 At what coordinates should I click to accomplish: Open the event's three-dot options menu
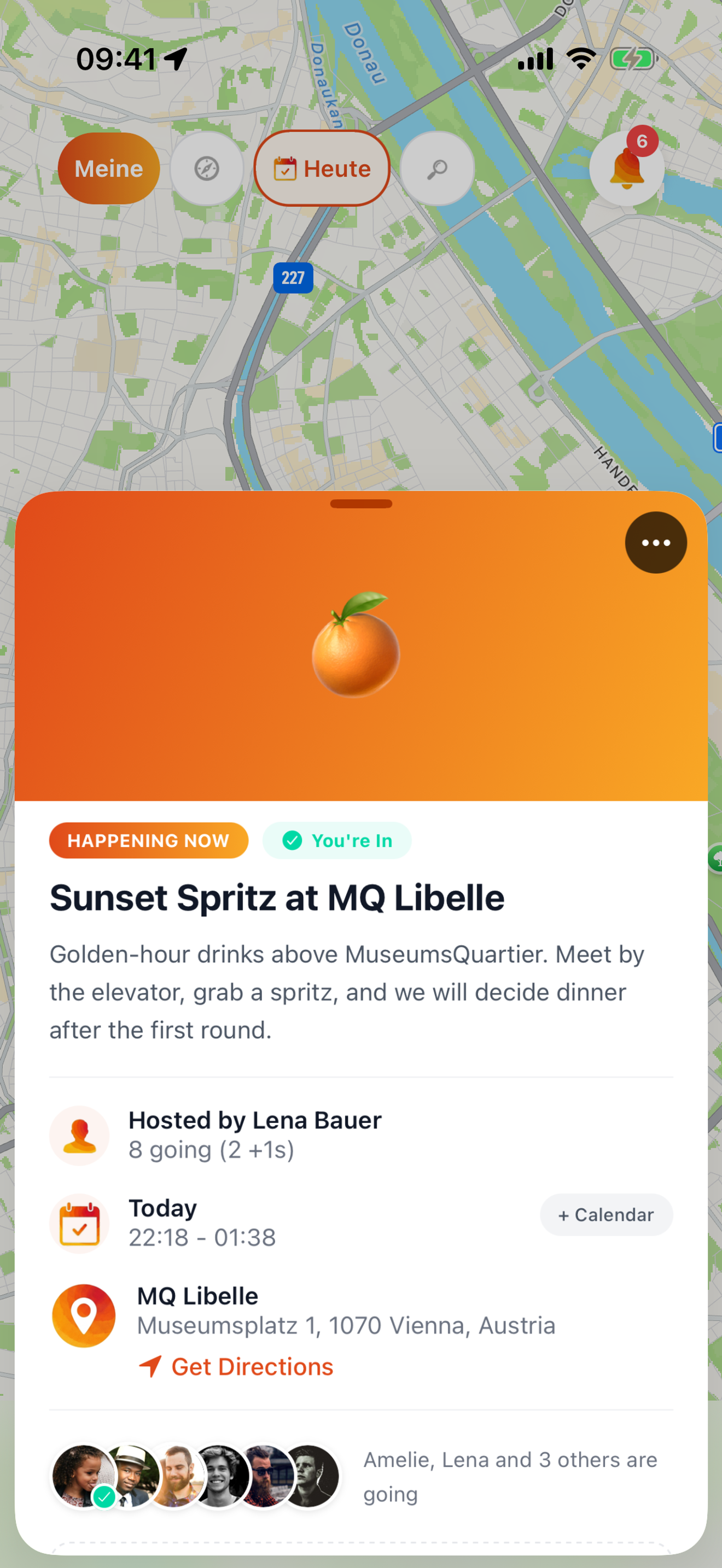[656, 542]
